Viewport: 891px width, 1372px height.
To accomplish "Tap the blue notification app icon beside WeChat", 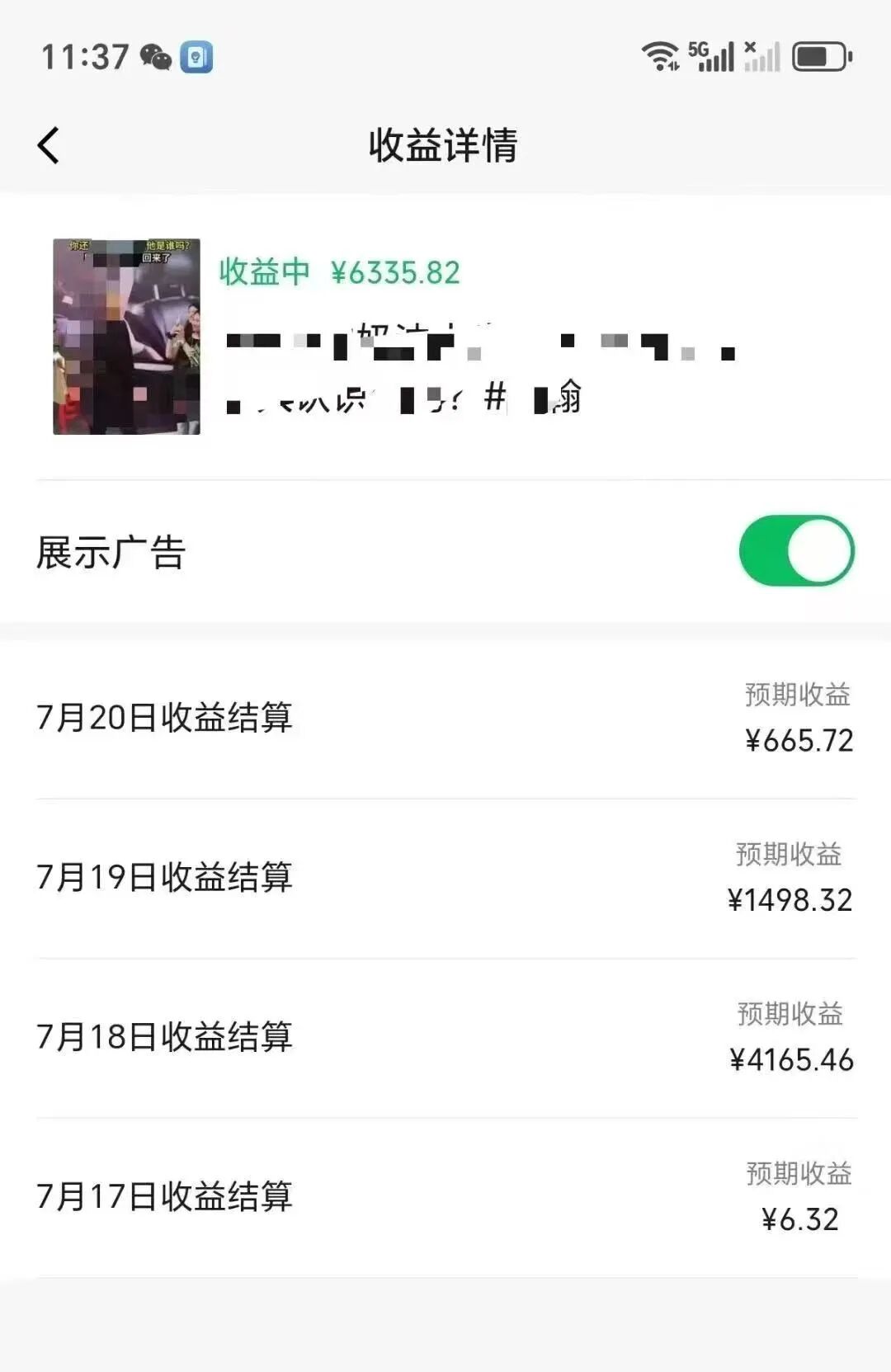I will click(x=196, y=55).
